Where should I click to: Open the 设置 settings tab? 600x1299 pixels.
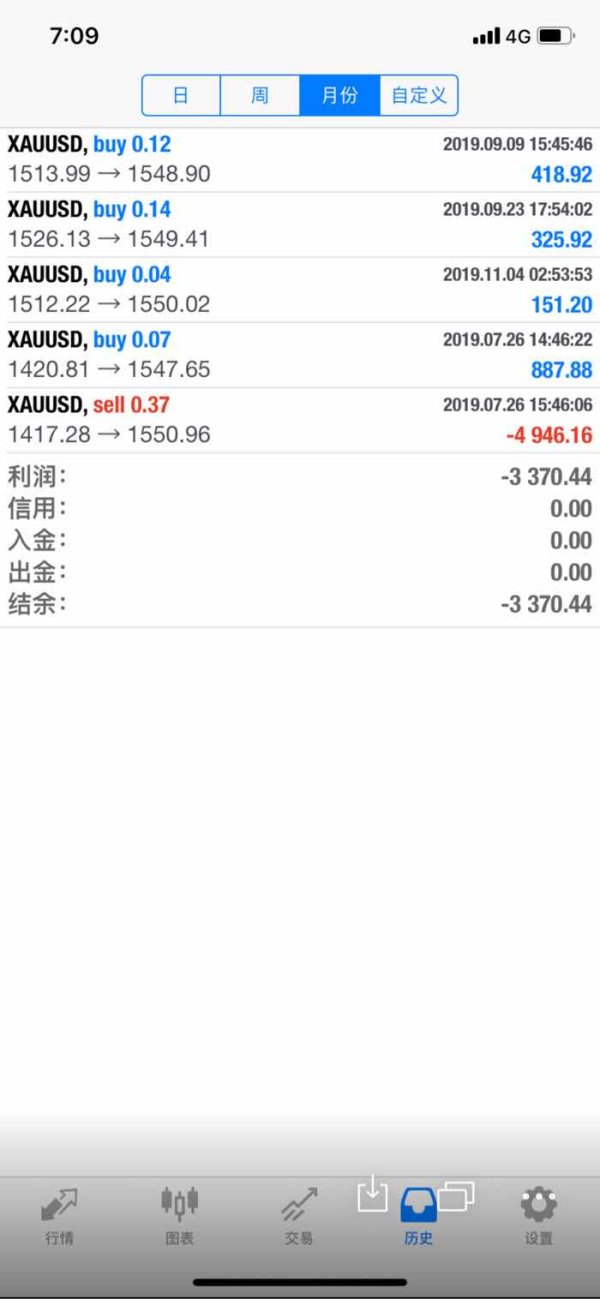pyautogui.click(x=538, y=1215)
